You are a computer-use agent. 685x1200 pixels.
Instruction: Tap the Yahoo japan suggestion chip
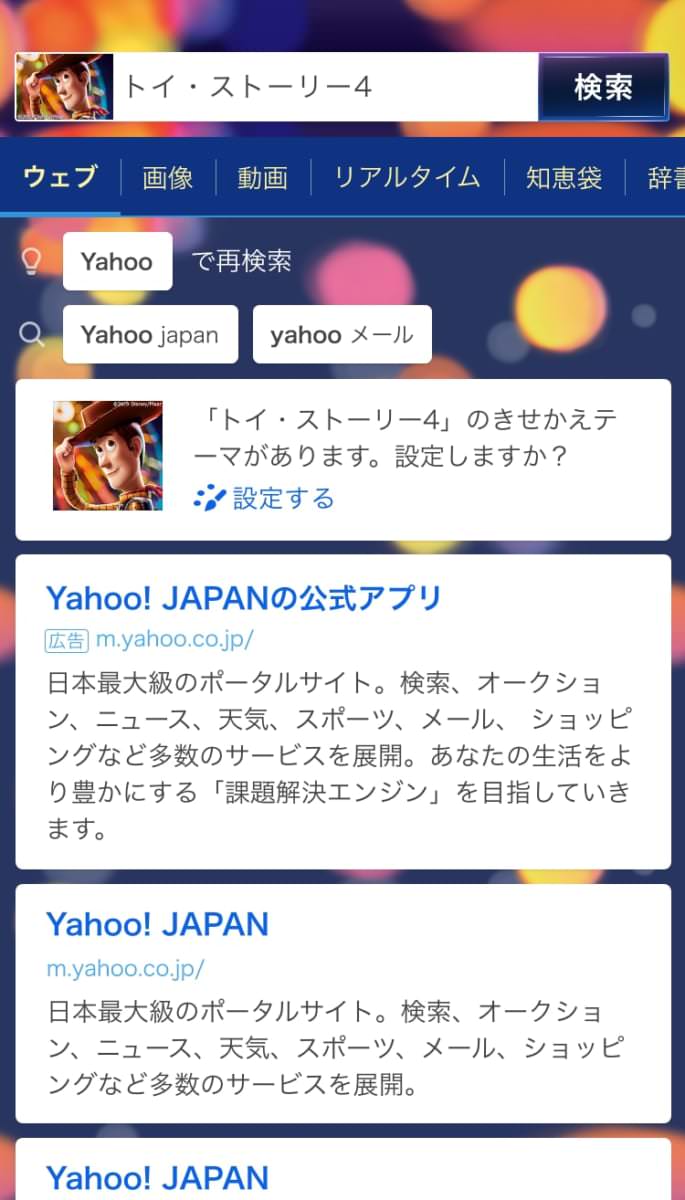[x=150, y=335]
